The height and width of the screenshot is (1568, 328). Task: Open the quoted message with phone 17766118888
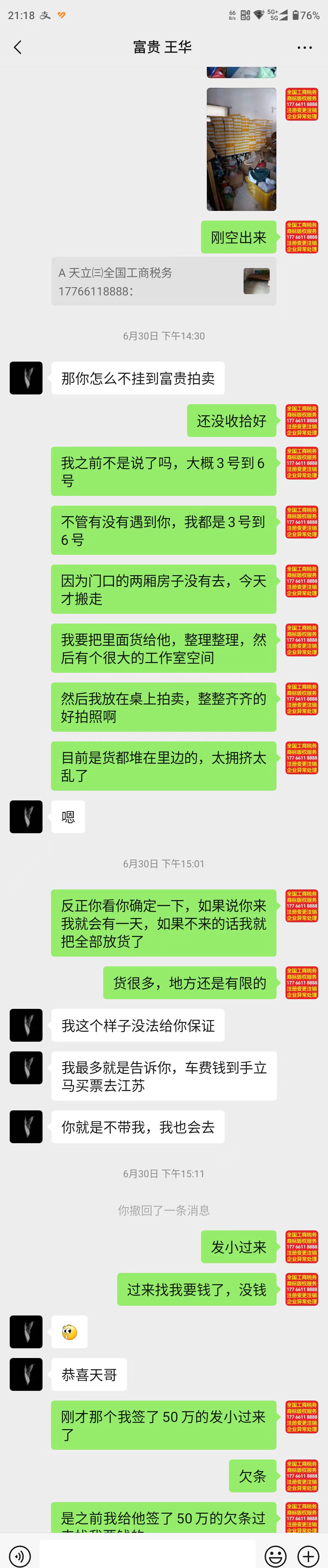coord(163,281)
